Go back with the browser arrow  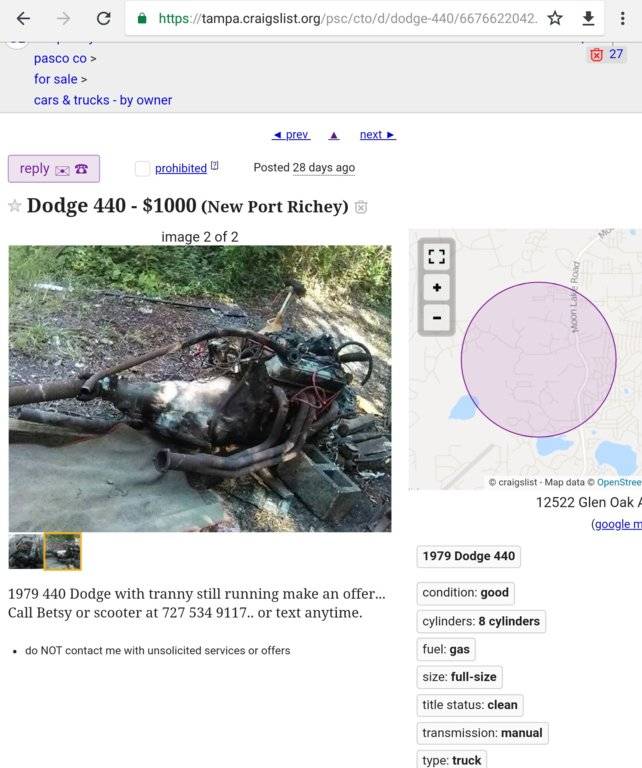click(x=23, y=18)
